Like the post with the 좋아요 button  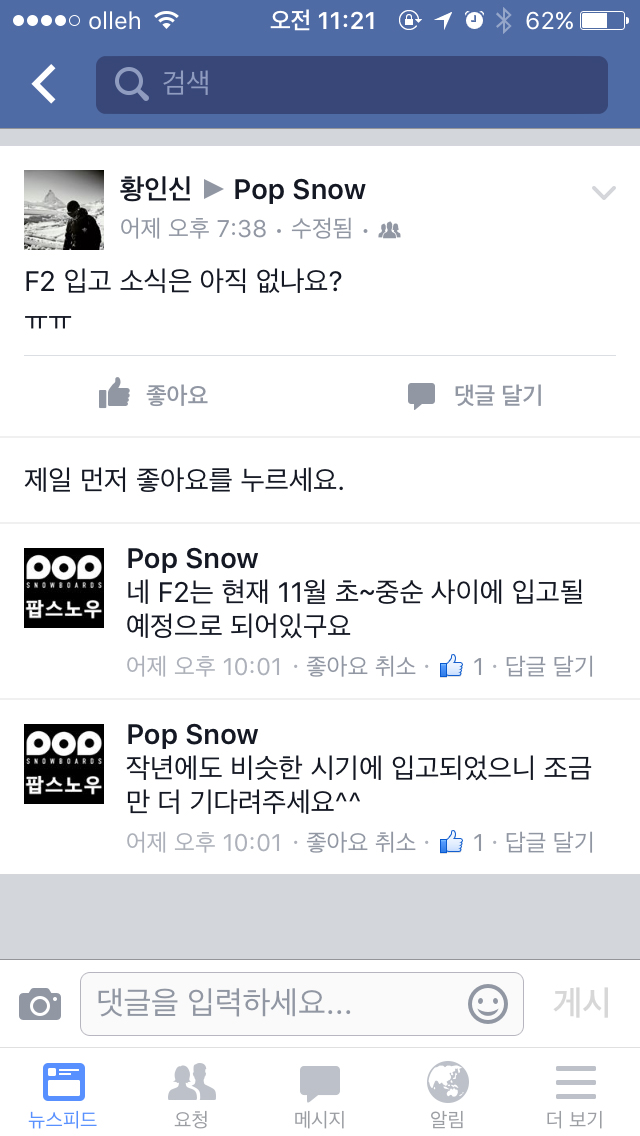(x=155, y=396)
